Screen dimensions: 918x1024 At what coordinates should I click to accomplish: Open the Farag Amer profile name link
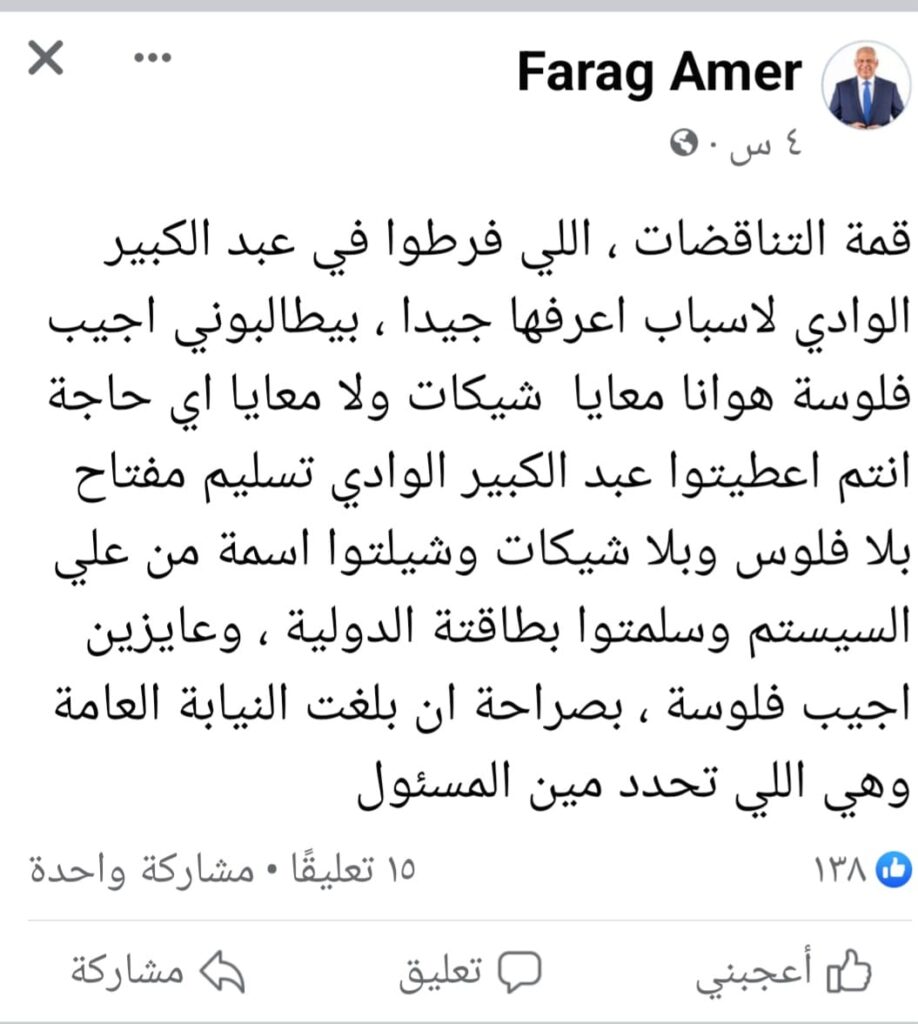[x=659, y=75]
